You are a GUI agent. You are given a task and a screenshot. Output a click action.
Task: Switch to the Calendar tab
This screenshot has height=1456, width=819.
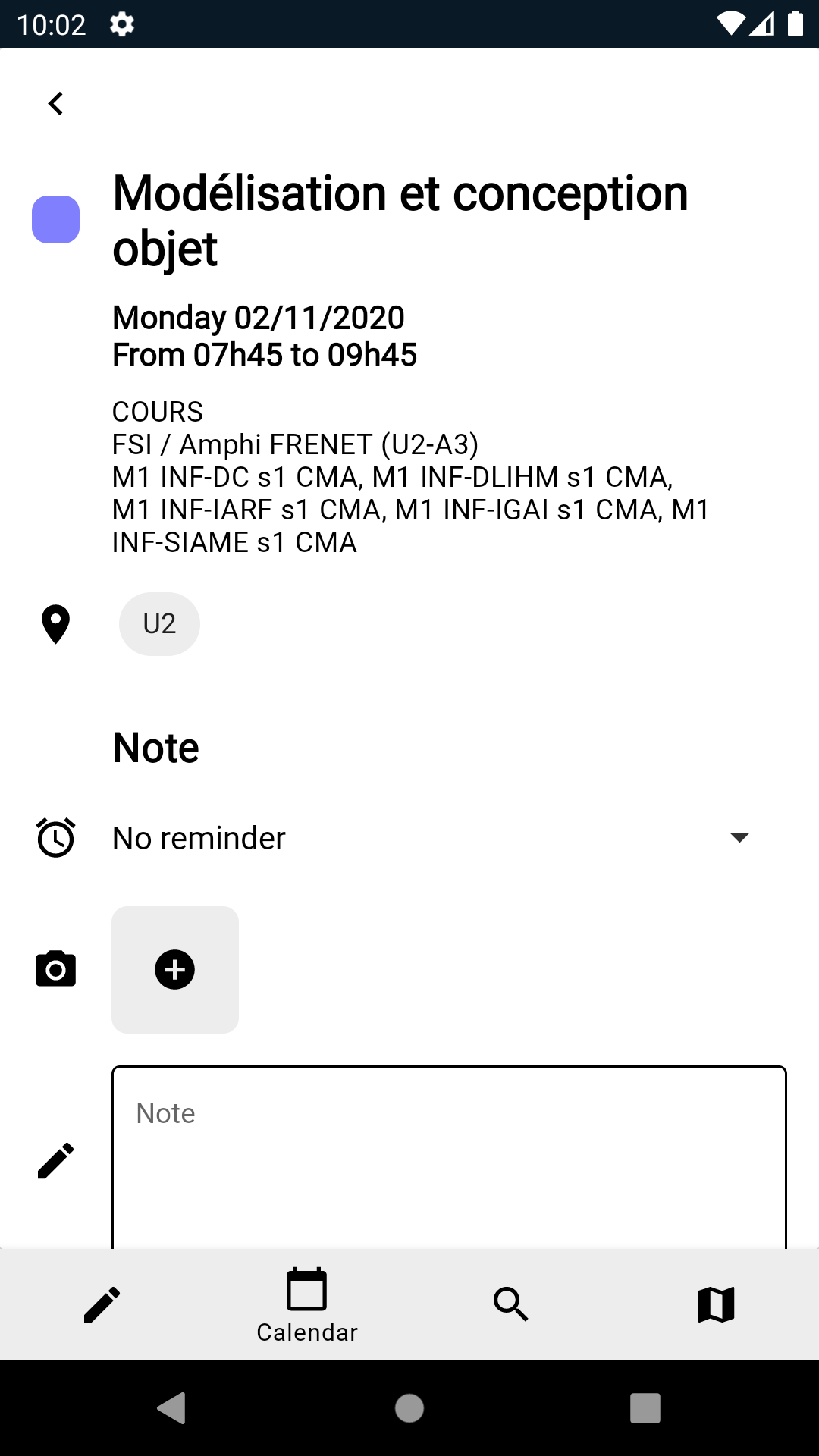pyautogui.click(x=307, y=1304)
